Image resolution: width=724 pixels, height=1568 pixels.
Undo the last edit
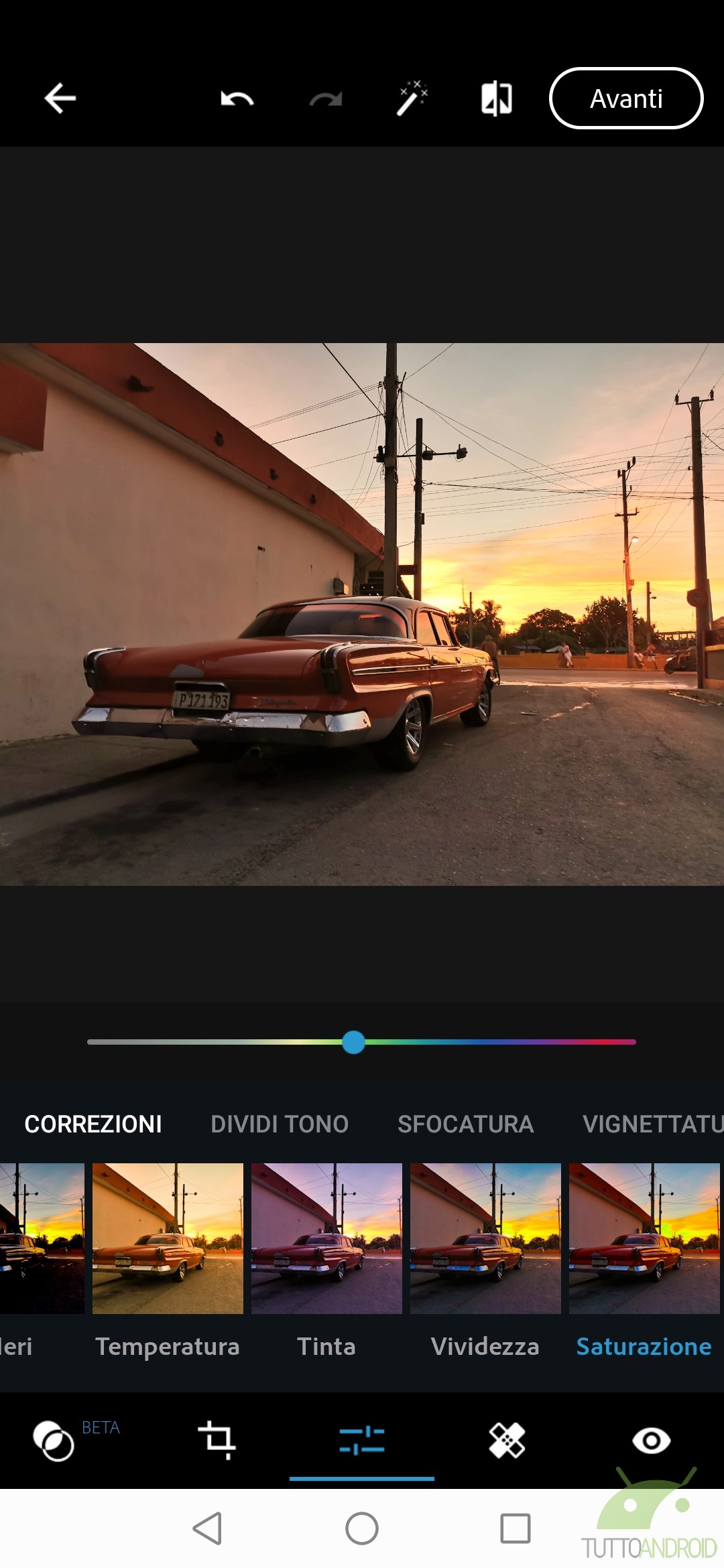pyautogui.click(x=237, y=99)
